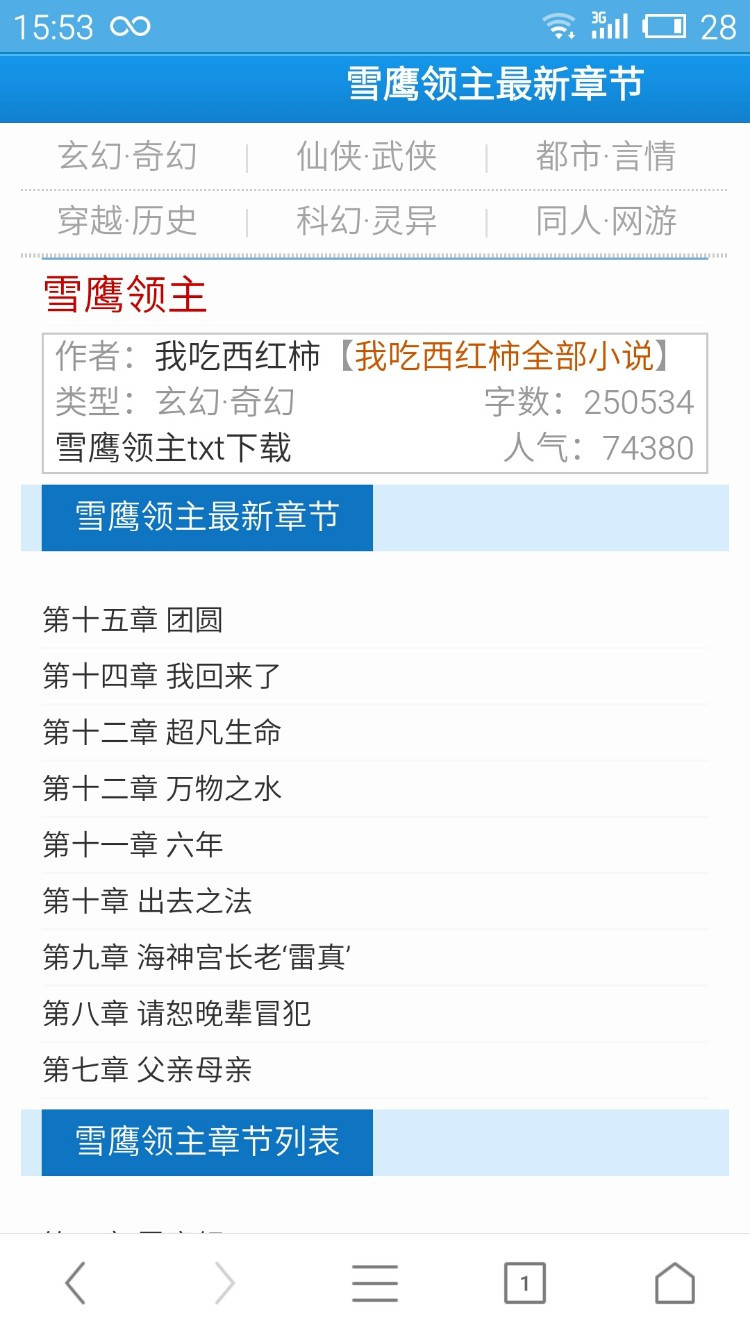Tap the back arrow in the browser toolbar
This screenshot has height=1333, width=750.
[x=75, y=1281]
